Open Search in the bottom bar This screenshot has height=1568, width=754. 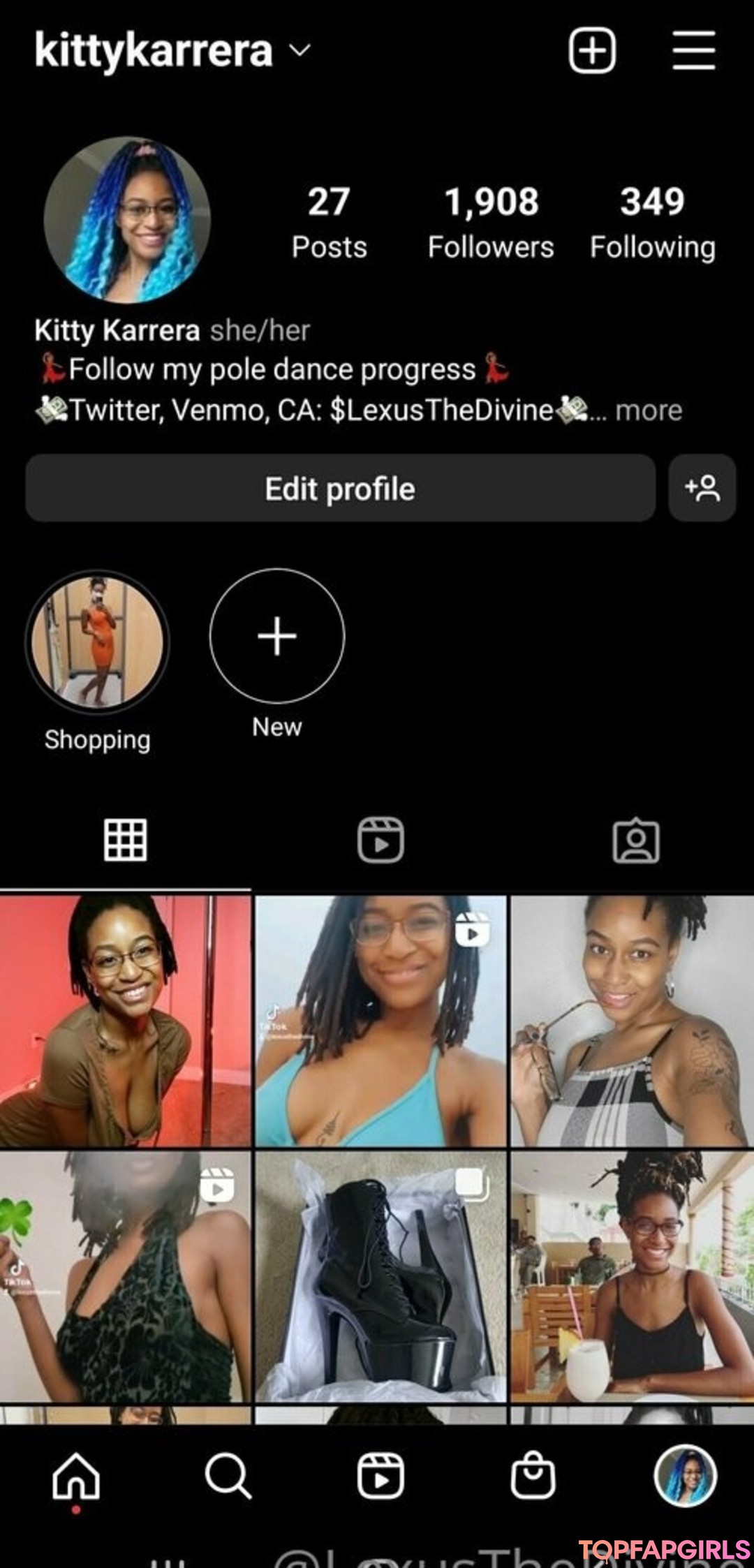point(228,1476)
